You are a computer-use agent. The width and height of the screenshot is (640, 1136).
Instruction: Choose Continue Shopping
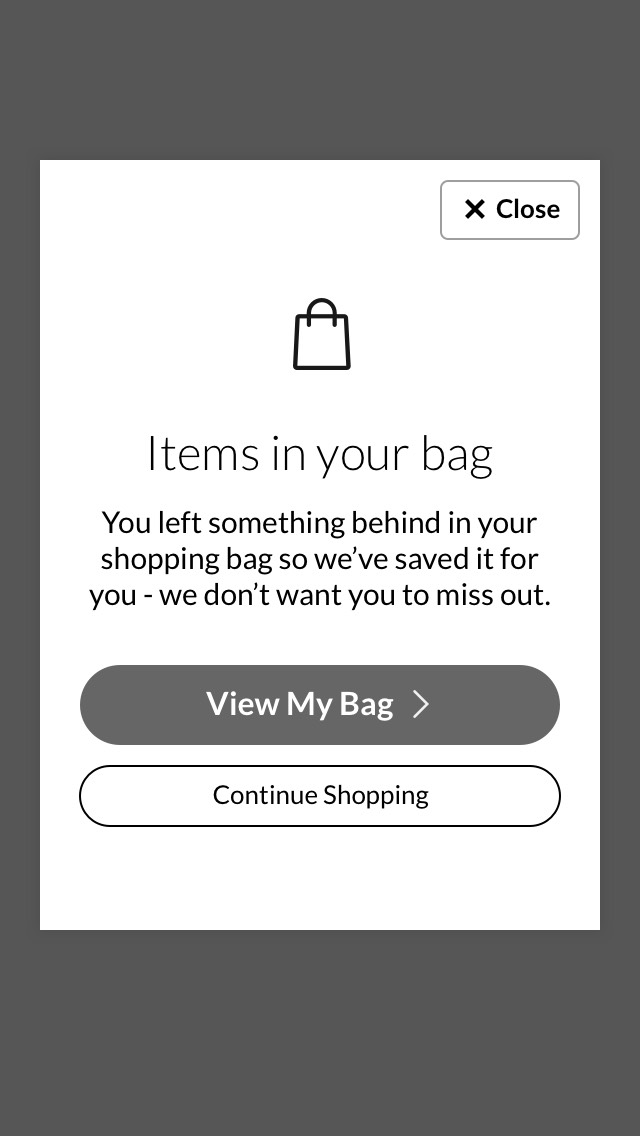(320, 796)
